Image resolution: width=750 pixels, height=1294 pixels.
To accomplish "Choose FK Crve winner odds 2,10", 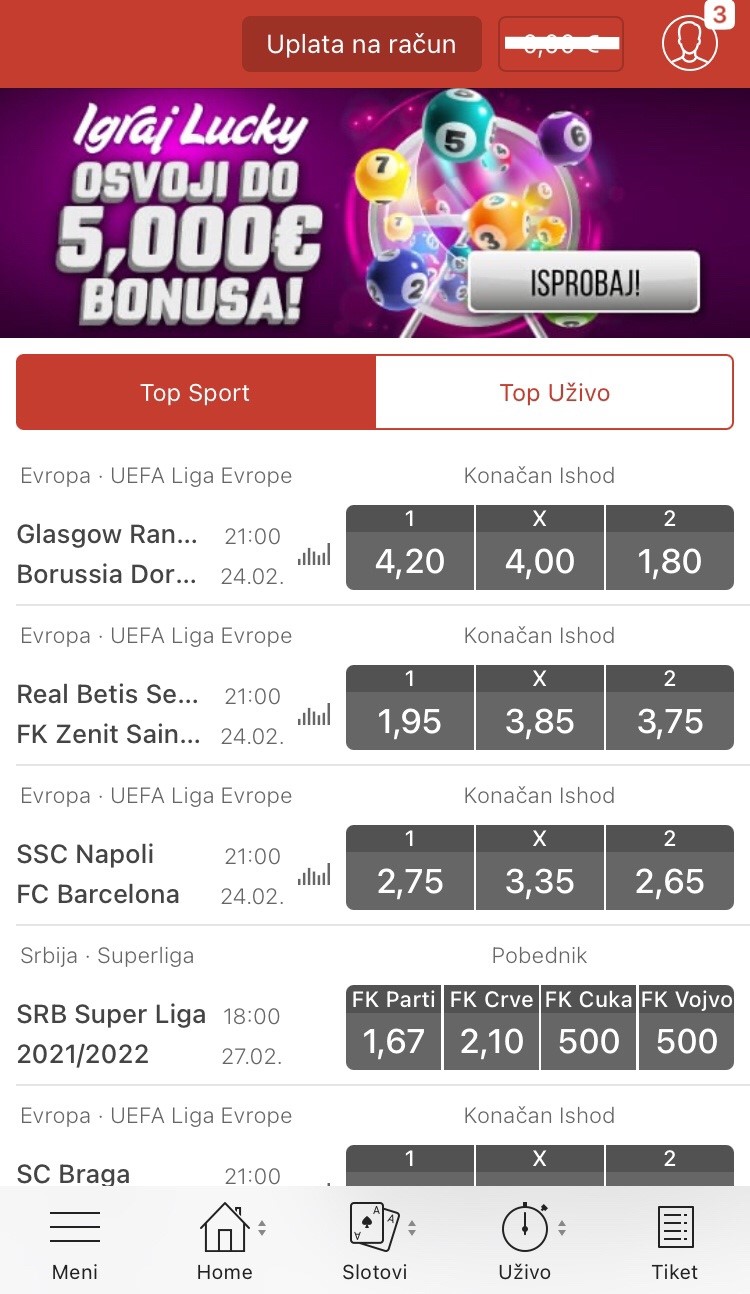I will point(491,1028).
